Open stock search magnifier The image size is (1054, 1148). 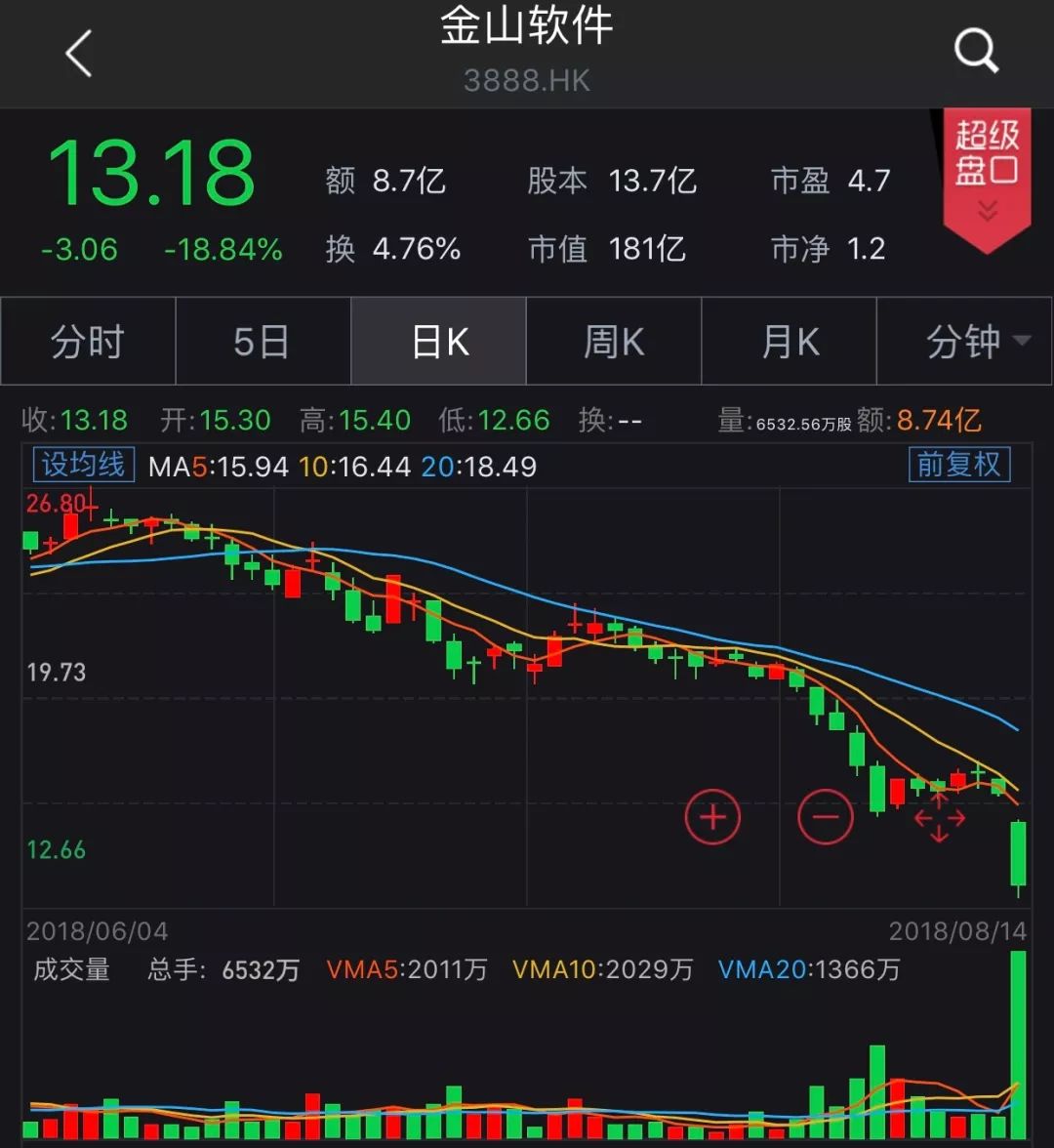(976, 50)
